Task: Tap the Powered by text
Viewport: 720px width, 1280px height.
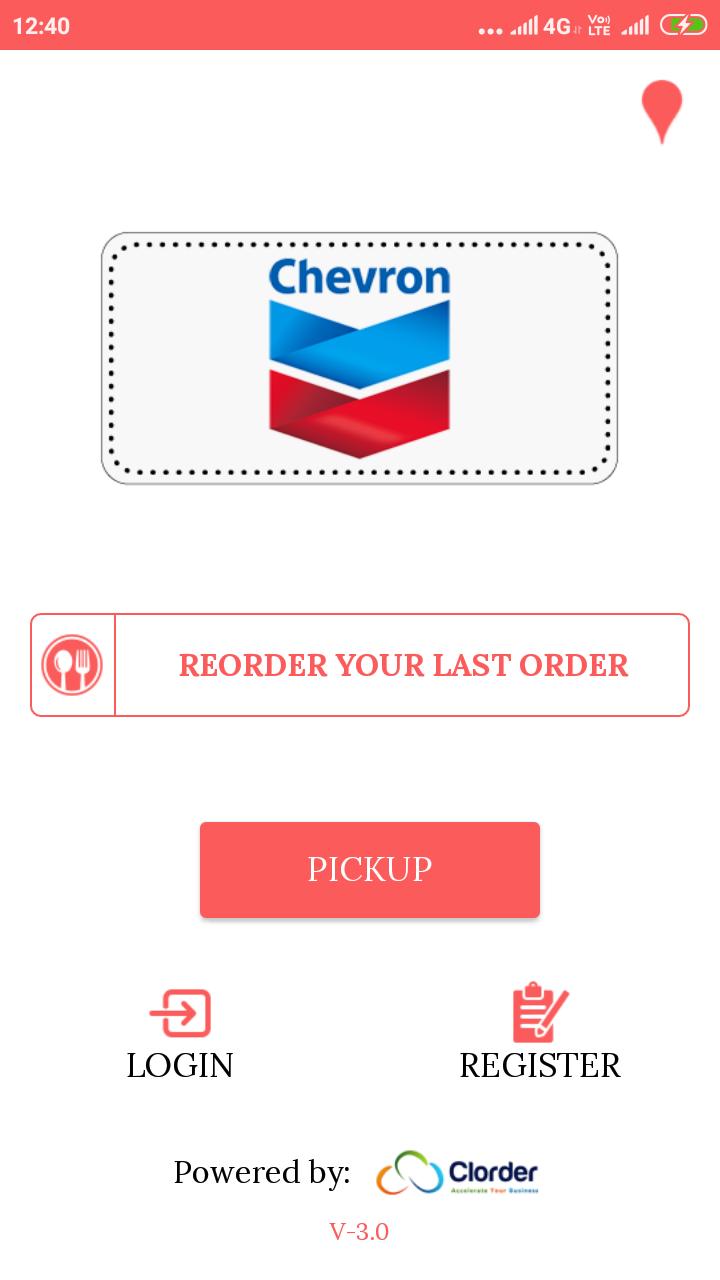Action: click(x=260, y=1172)
